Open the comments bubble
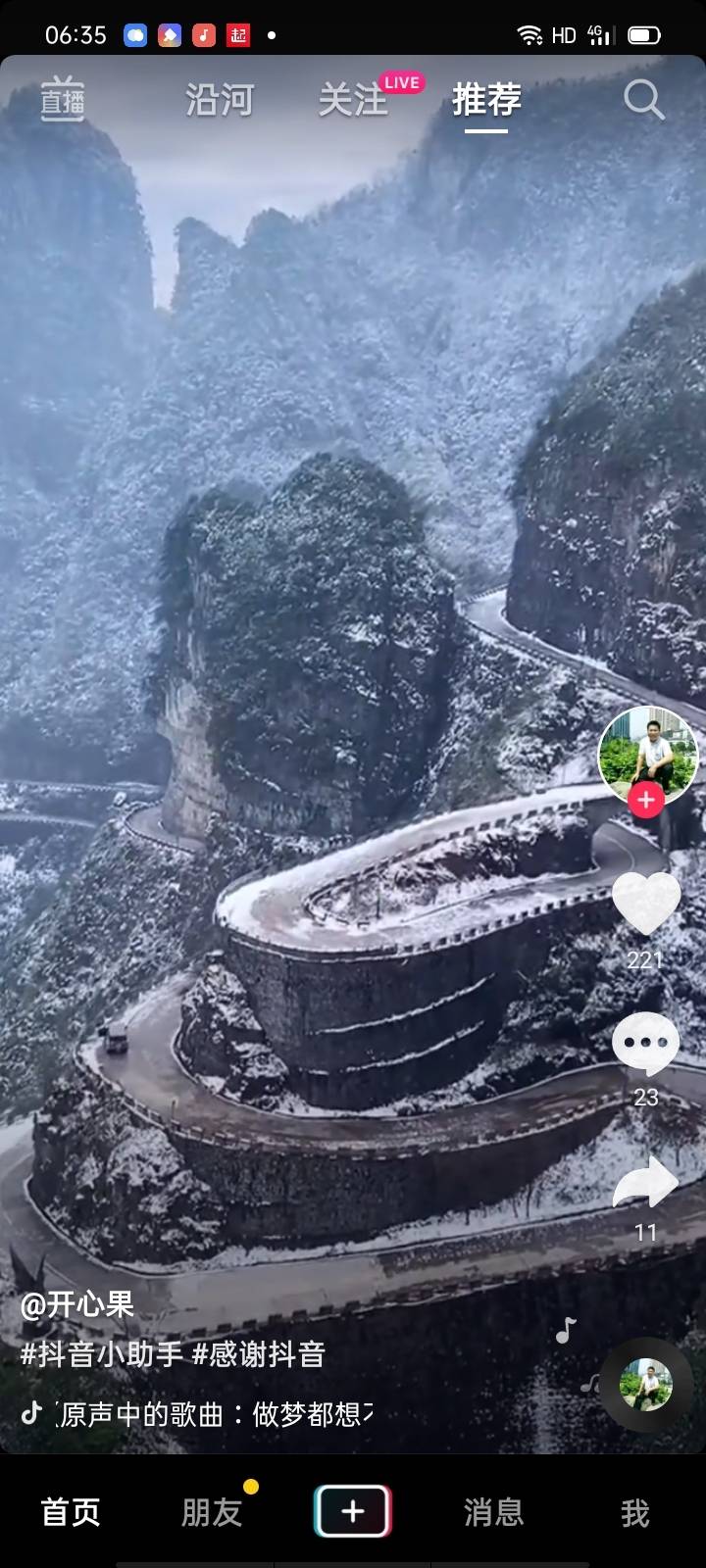 coord(646,1043)
